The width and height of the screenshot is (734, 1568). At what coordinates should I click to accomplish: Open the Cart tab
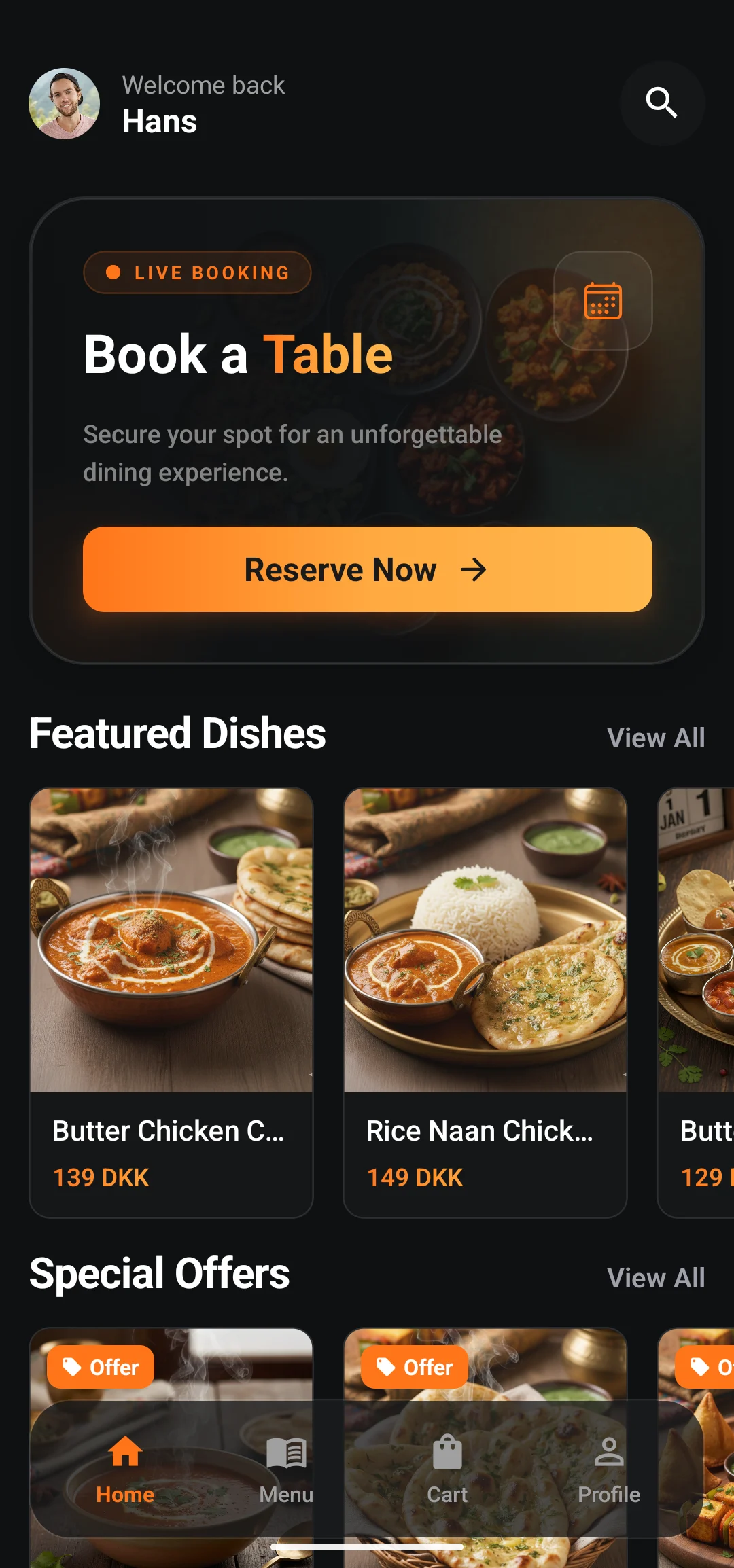pos(447,1469)
